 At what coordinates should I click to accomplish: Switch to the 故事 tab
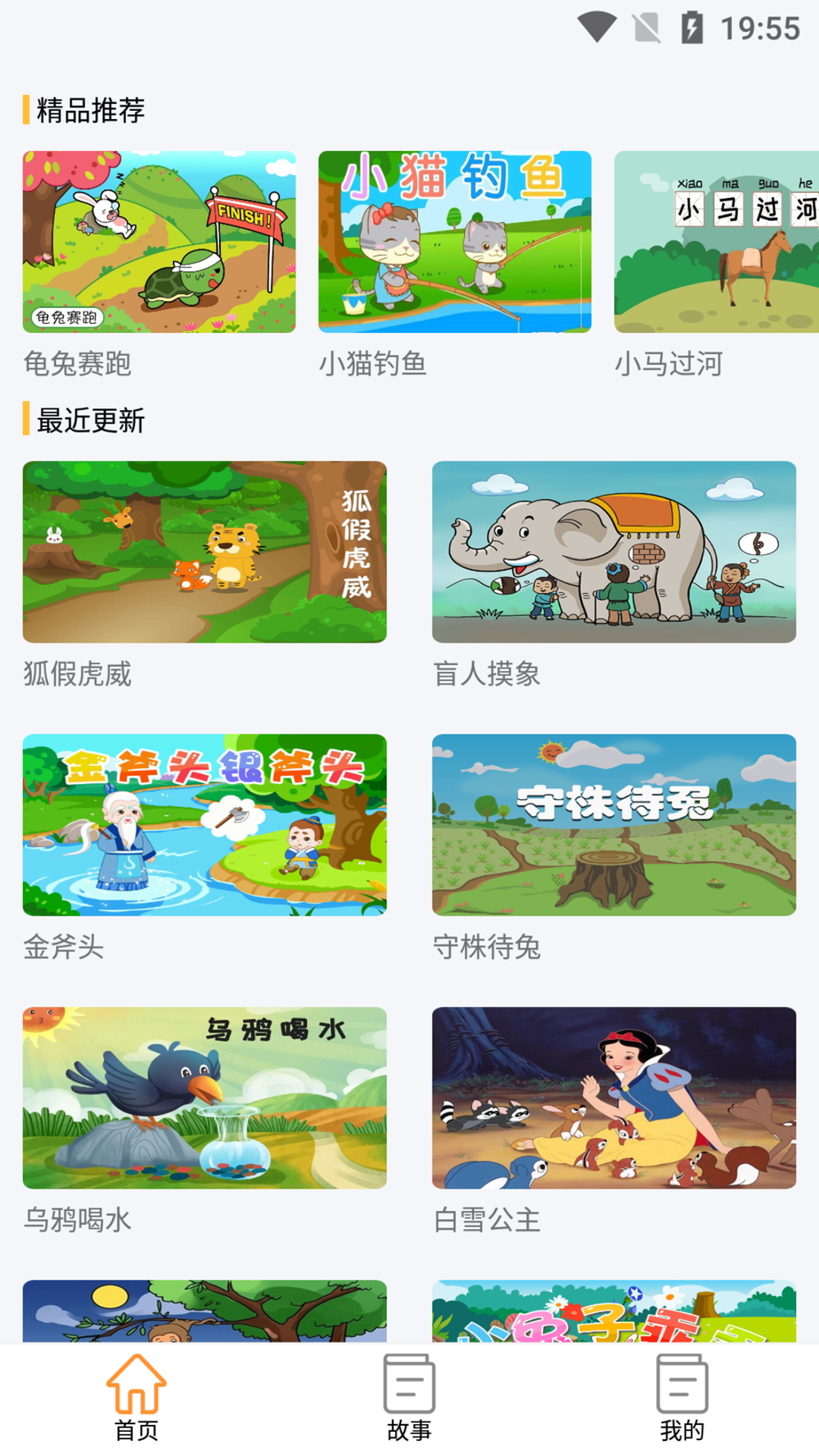[409, 1399]
